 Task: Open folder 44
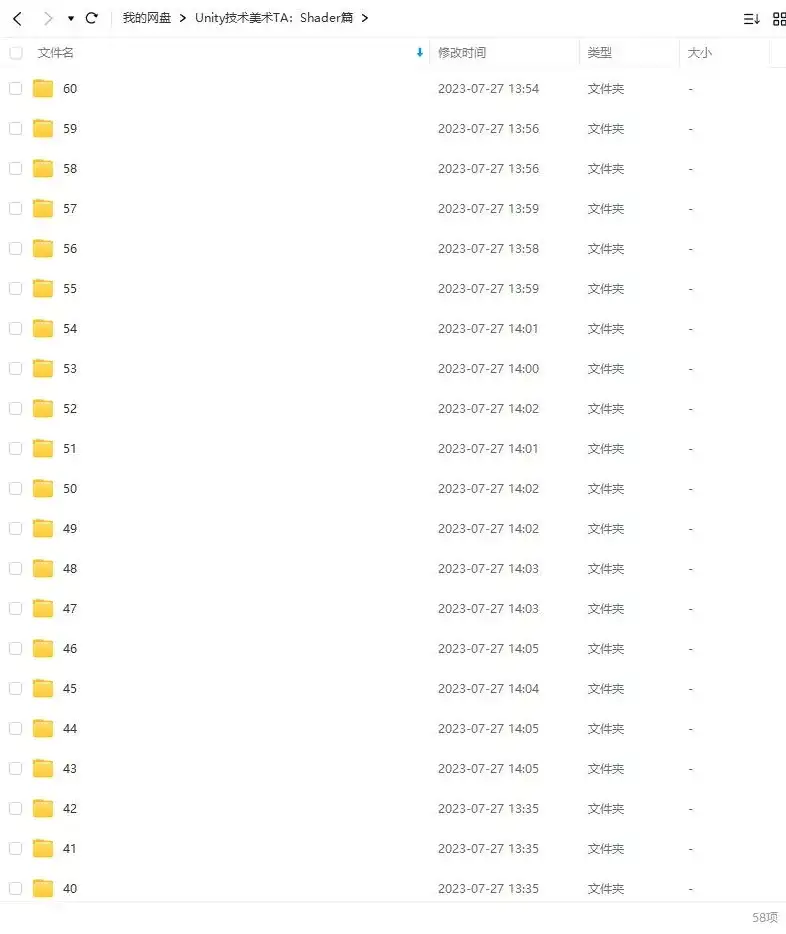pyautogui.click(x=69, y=729)
